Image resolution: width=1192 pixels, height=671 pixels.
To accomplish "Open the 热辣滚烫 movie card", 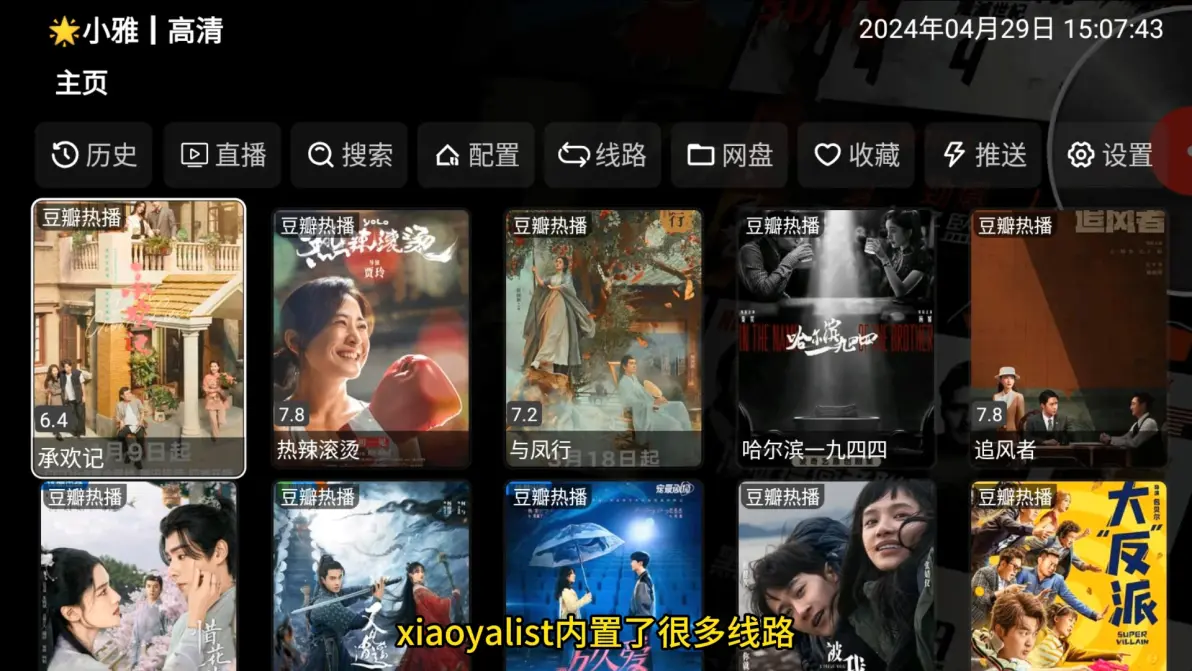I will pyautogui.click(x=371, y=338).
